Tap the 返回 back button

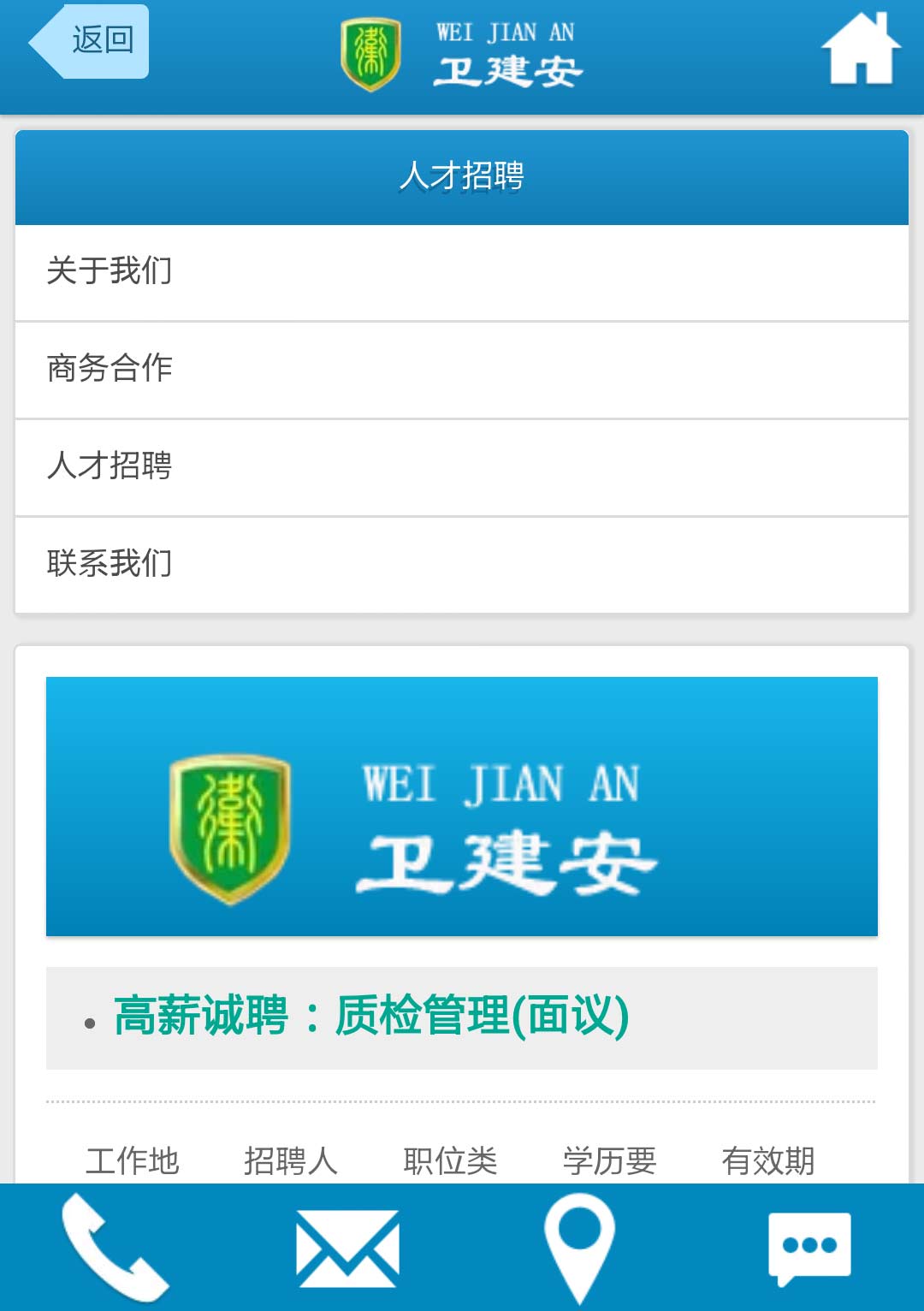[91, 41]
